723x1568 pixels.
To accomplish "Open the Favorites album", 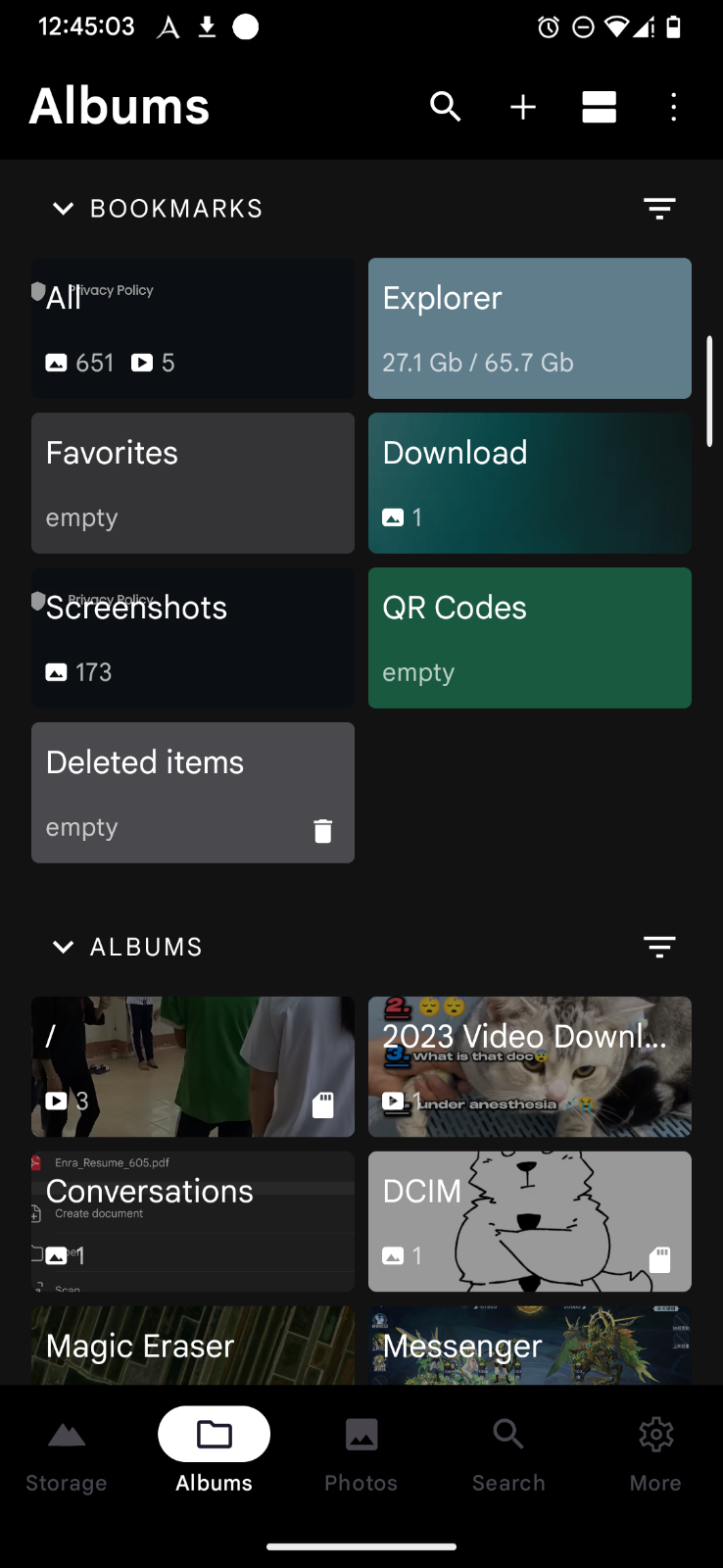I will coord(193,483).
